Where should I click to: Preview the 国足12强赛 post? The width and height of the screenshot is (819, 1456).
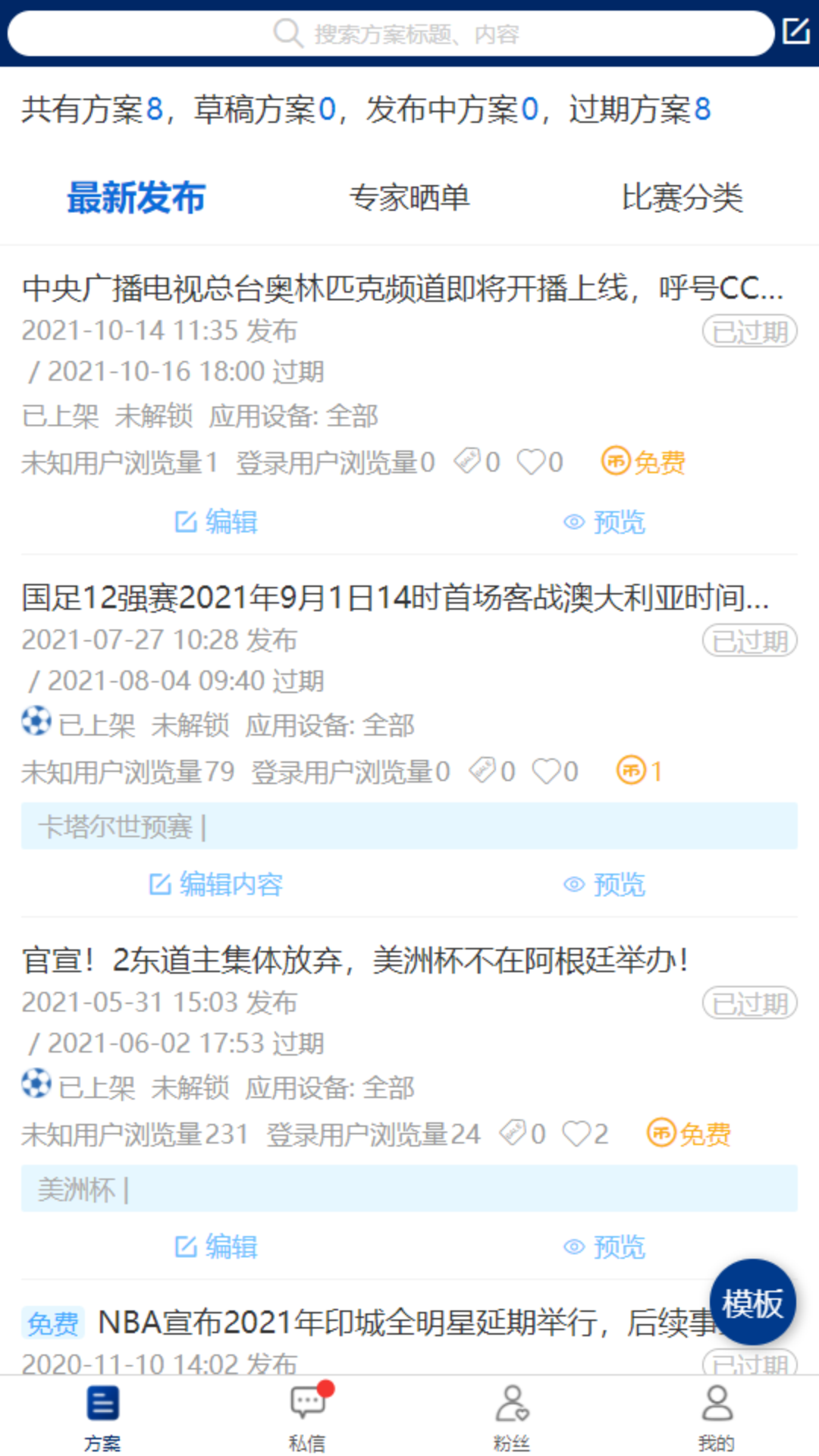coord(604,884)
